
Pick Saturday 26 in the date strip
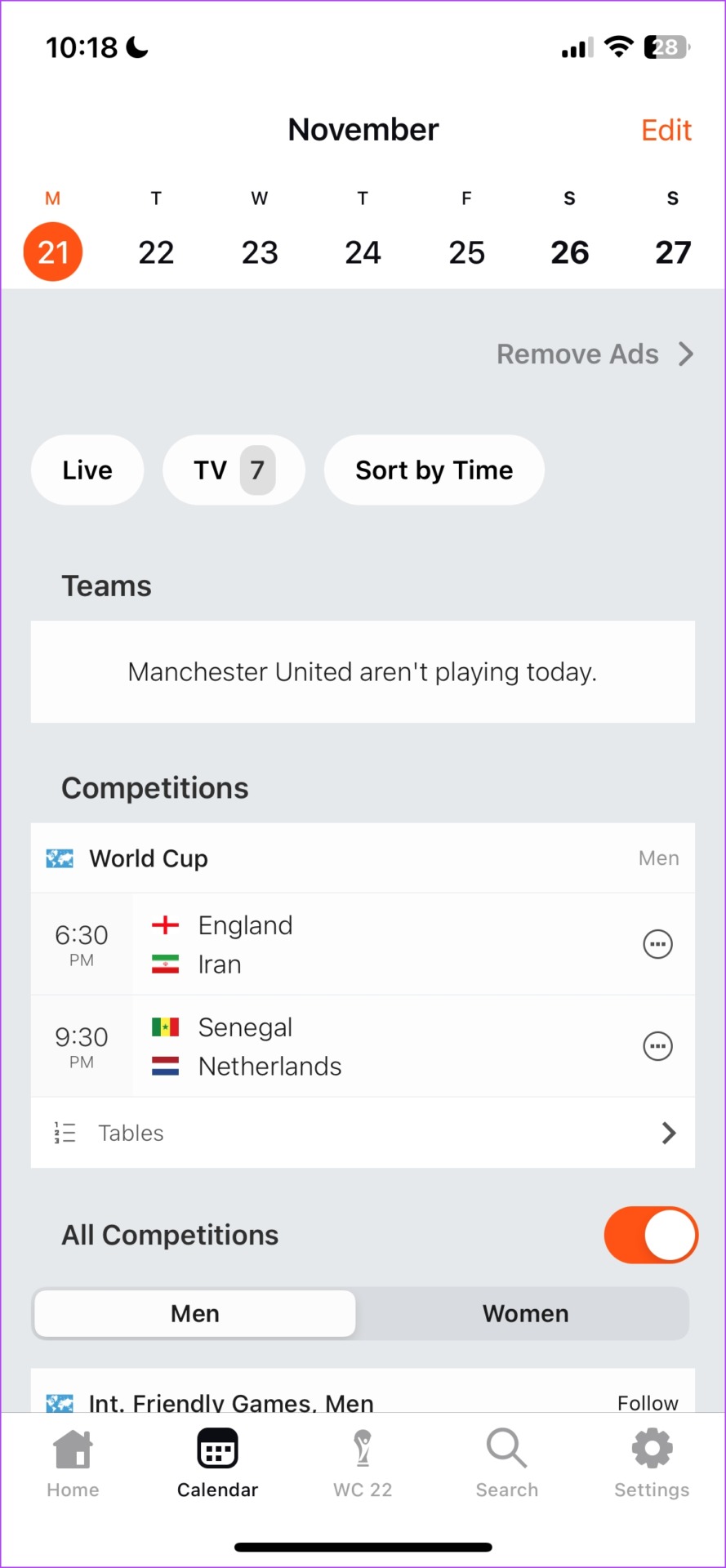coord(570,252)
